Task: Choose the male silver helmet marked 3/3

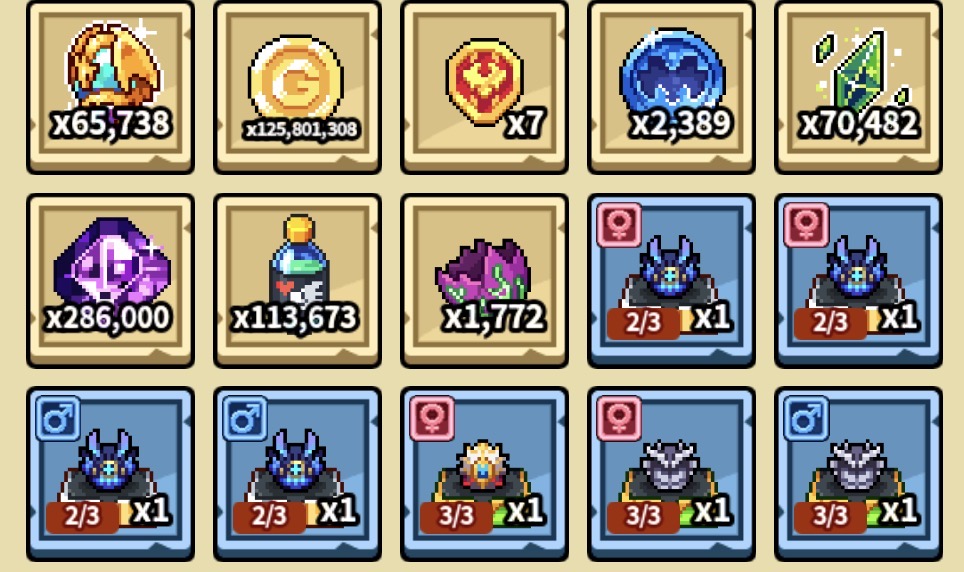Action: click(x=858, y=473)
